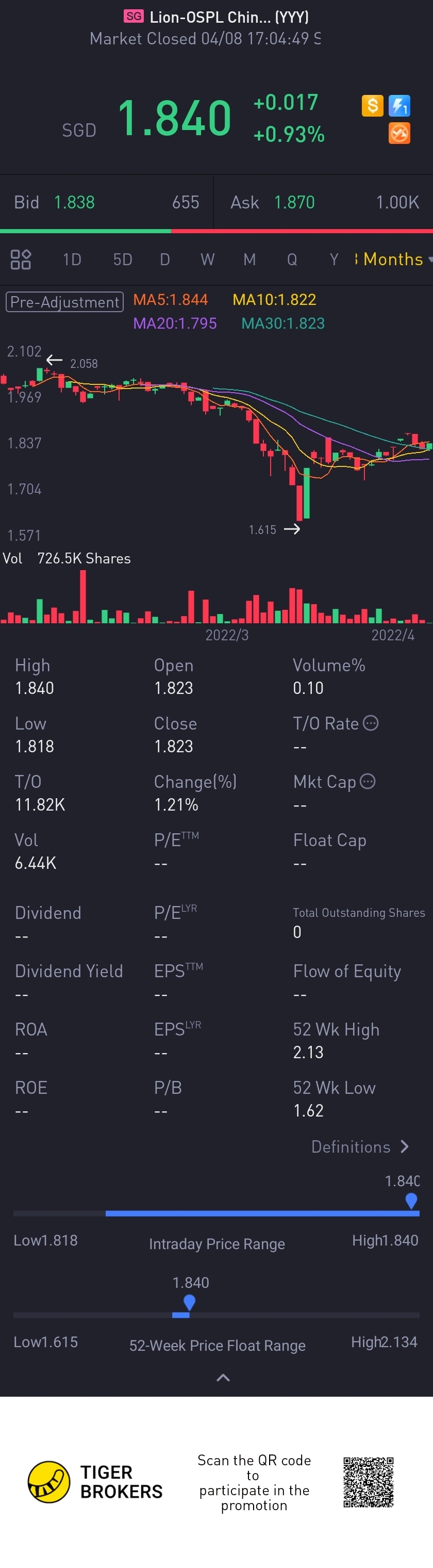Switch chart to 5D timeframe
433x1568 pixels.
[x=122, y=260]
